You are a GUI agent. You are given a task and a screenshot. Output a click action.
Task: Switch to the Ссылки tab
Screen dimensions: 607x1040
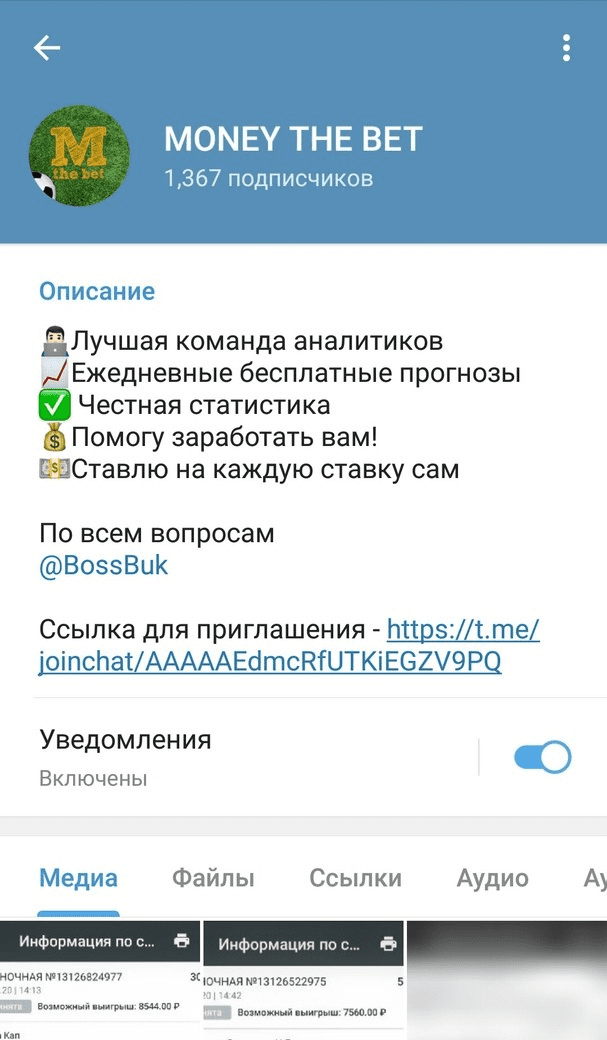click(x=355, y=878)
